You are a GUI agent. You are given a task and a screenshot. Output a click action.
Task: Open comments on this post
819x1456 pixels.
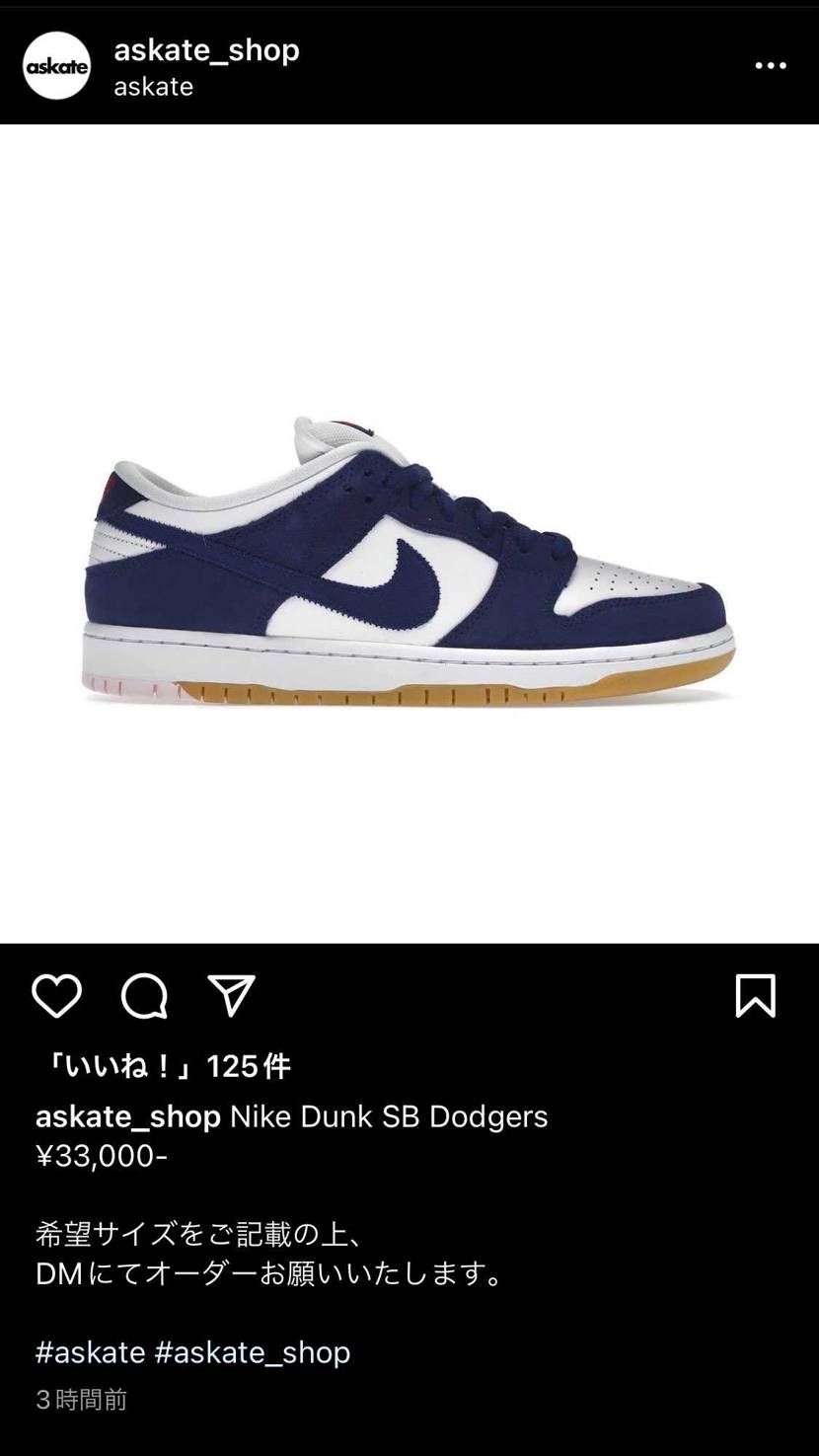[144, 995]
